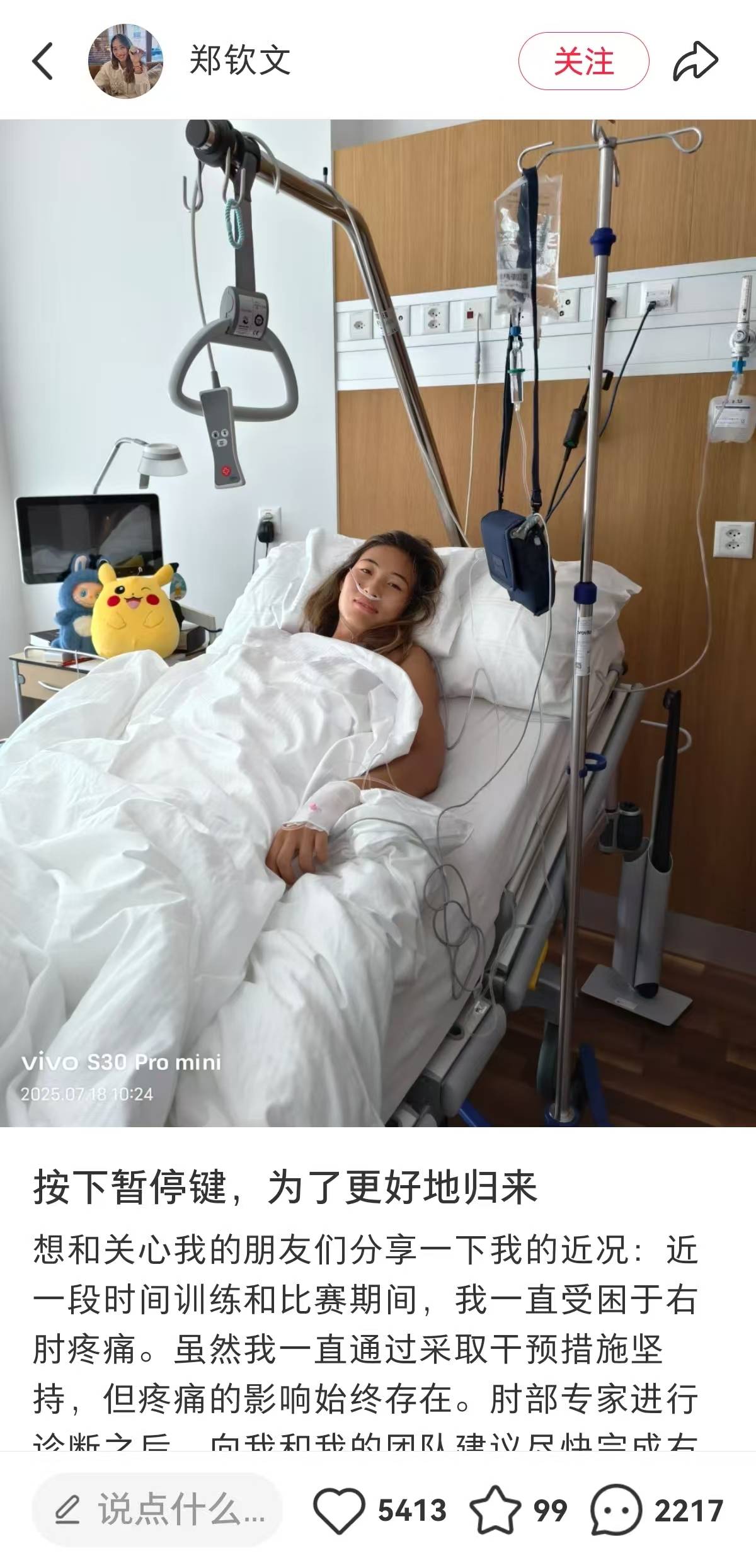Save the post with star icon

tap(495, 1510)
